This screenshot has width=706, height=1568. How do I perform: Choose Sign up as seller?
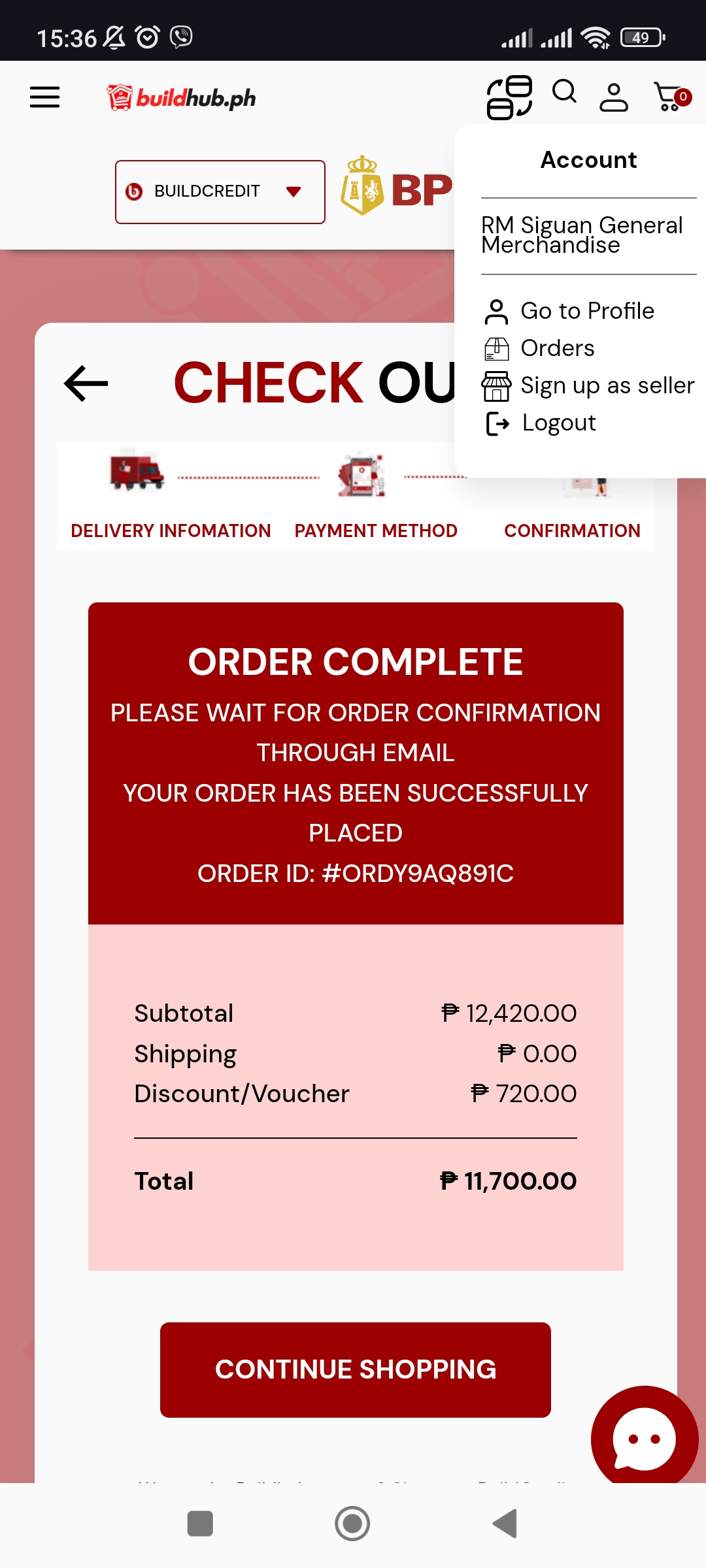coord(606,385)
